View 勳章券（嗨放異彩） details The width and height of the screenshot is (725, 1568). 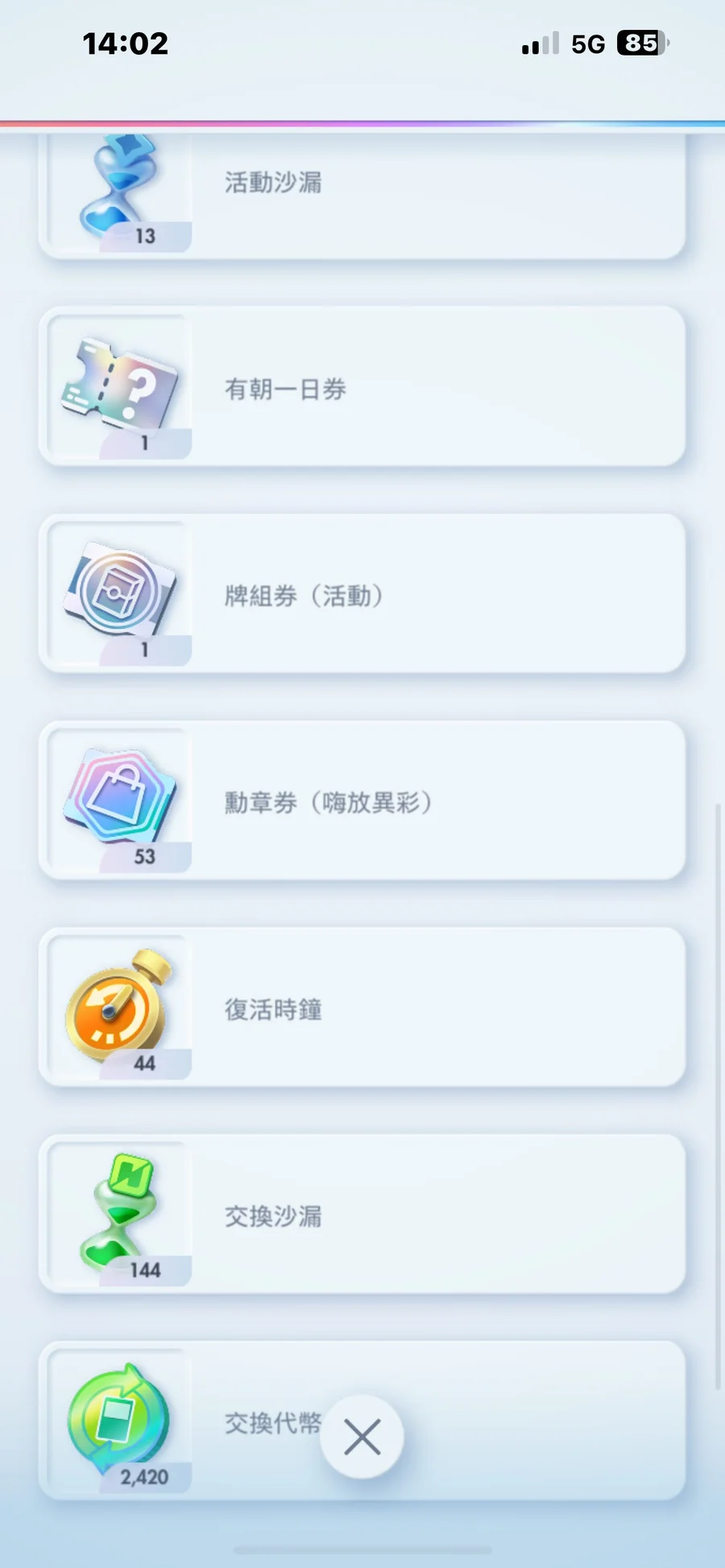point(362,801)
